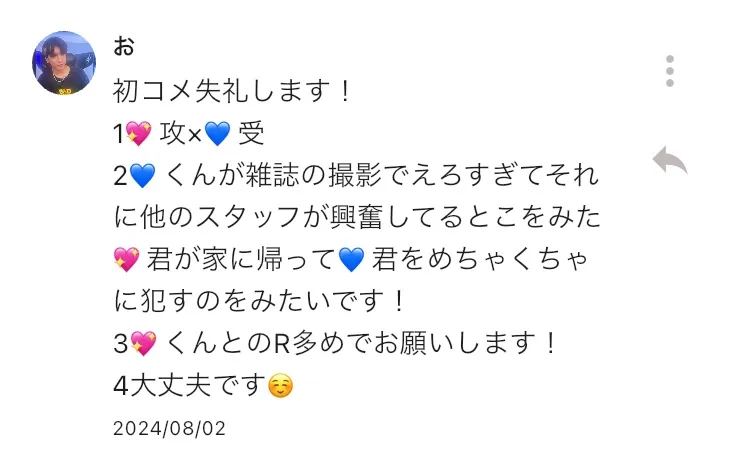This screenshot has height=474, width=750.
Task: Reply to the comment by お
Action: pos(669,160)
